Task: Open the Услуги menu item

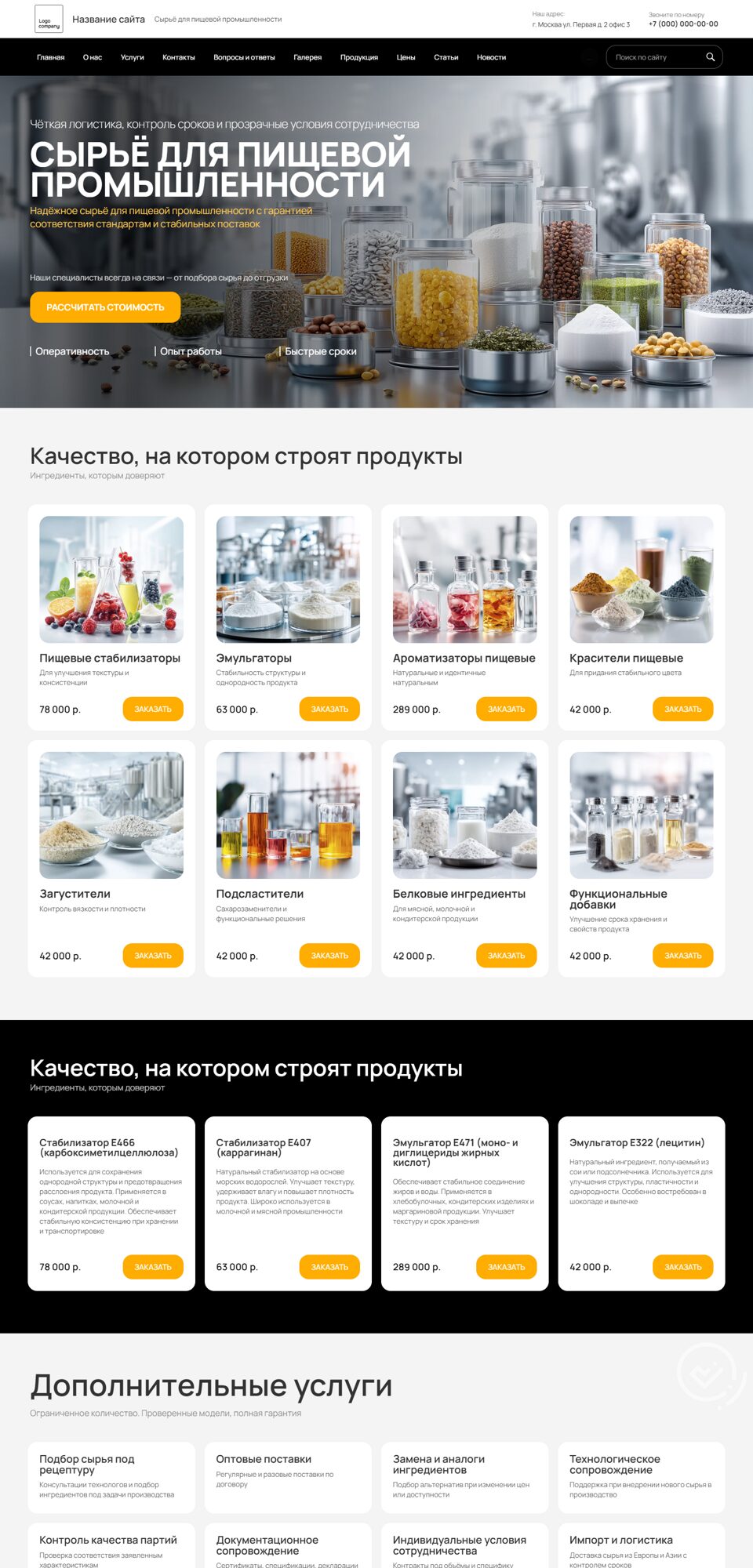Action: click(133, 57)
